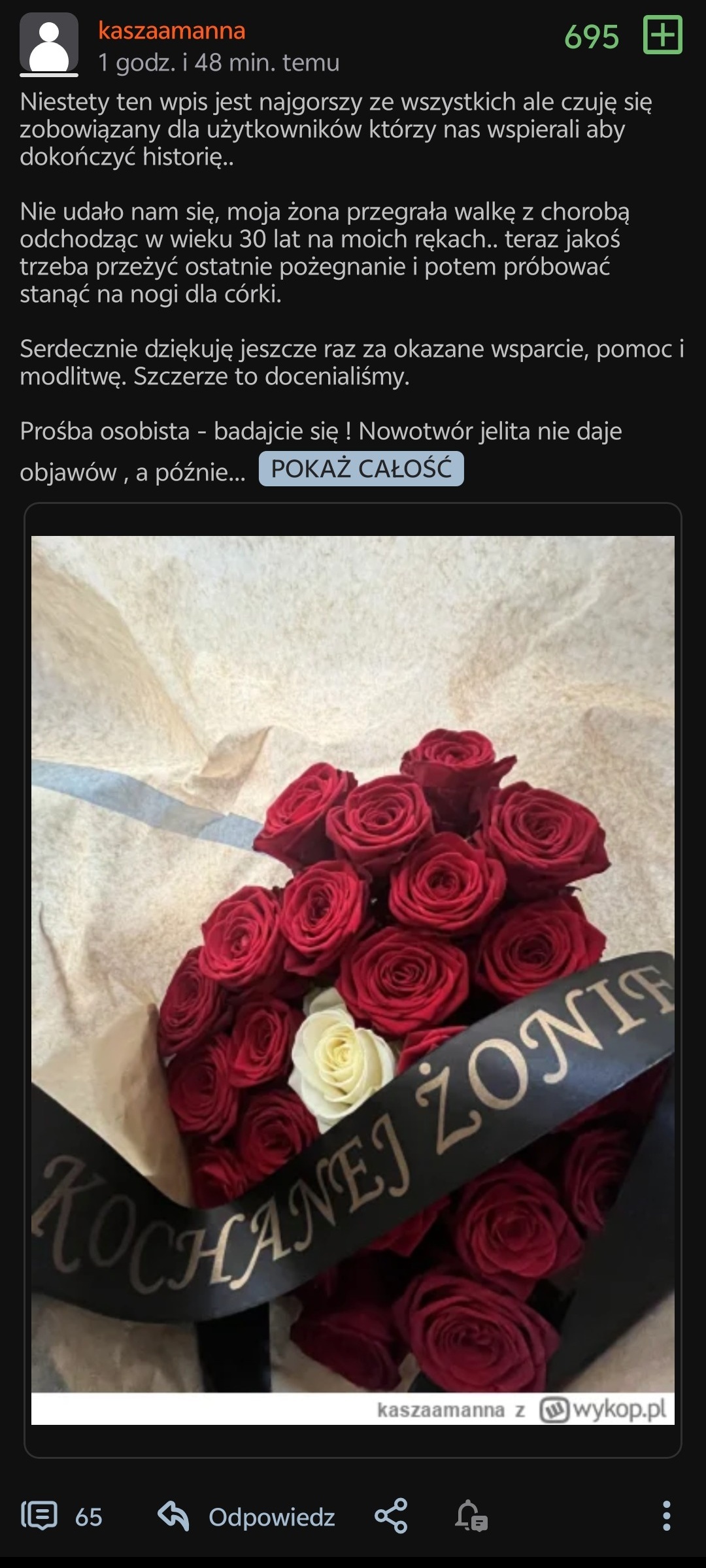This screenshot has height=1568, width=706.
Task: Reply using the Odpowiedz button
Action: coord(247,1516)
